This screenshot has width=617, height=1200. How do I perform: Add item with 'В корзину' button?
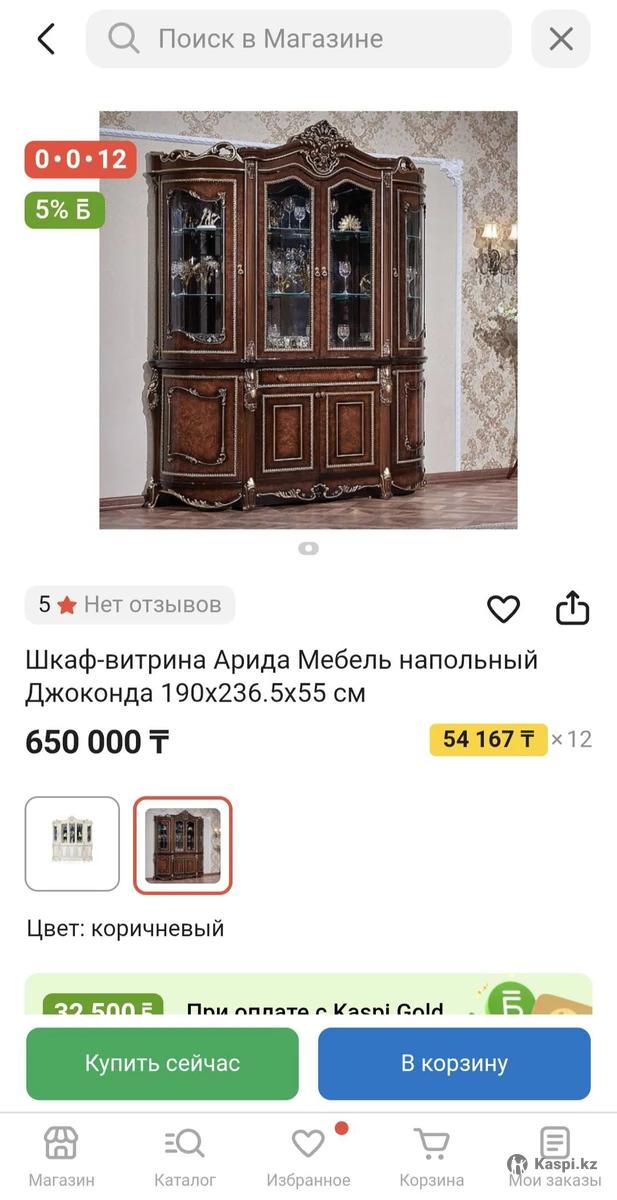pos(454,1063)
